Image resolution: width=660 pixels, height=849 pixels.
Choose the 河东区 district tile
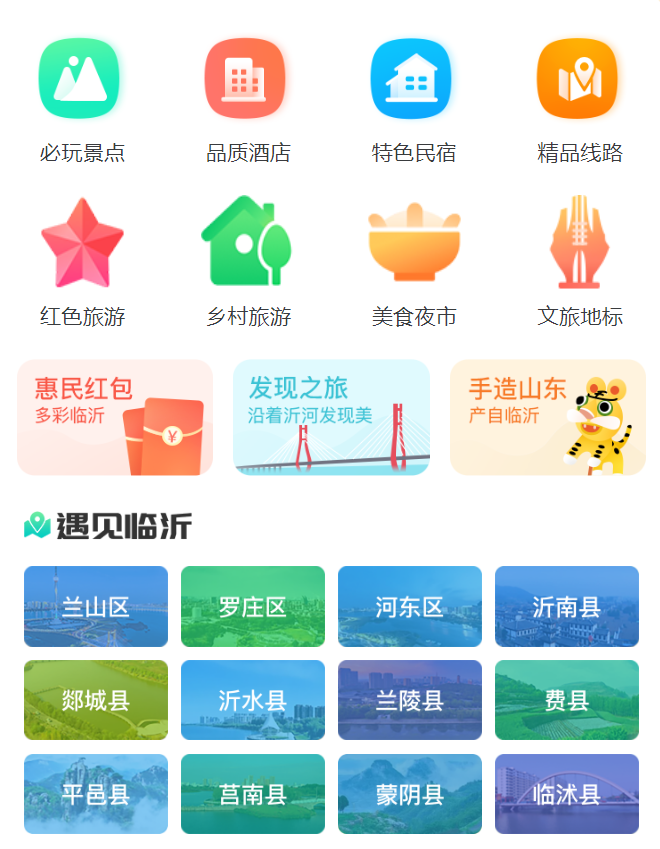click(410, 606)
